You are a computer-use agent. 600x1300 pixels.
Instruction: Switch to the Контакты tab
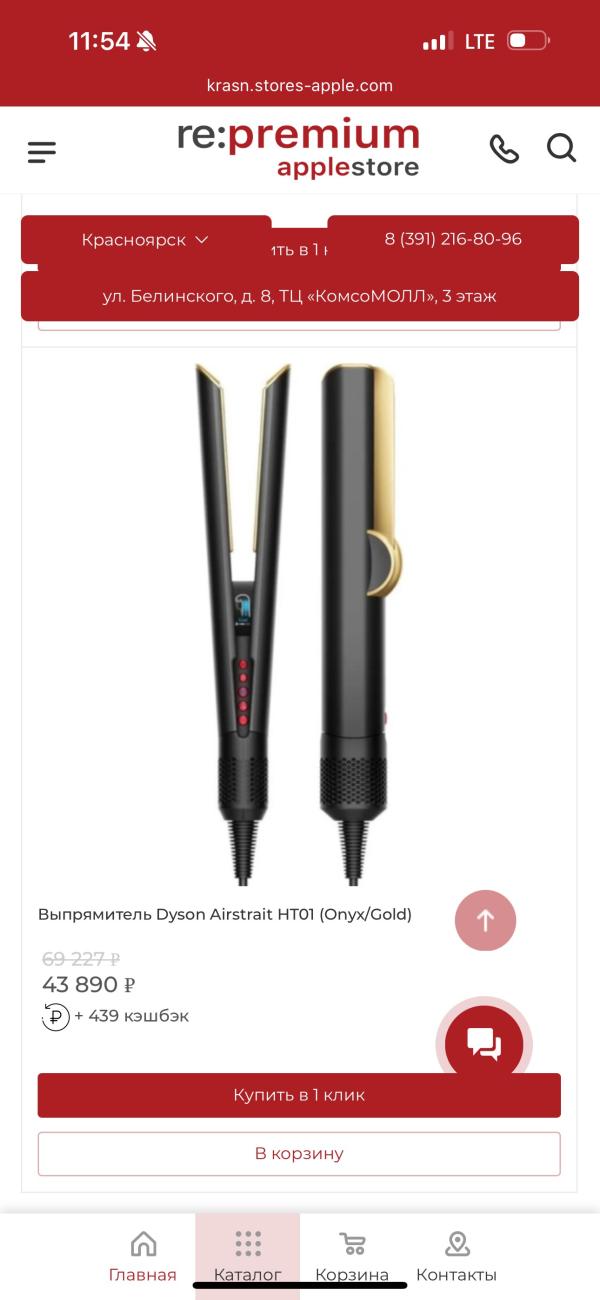pos(456,1256)
